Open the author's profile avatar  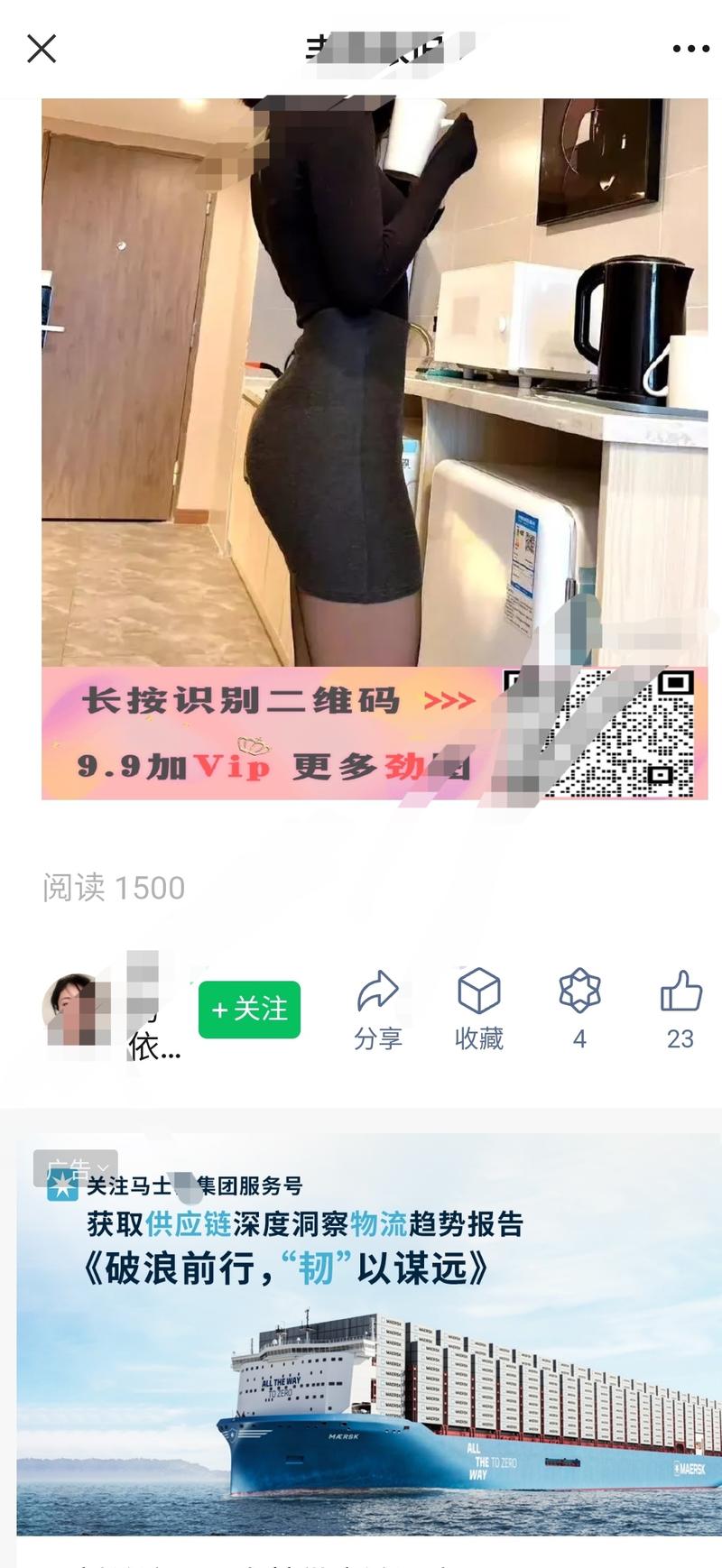click(x=76, y=1008)
